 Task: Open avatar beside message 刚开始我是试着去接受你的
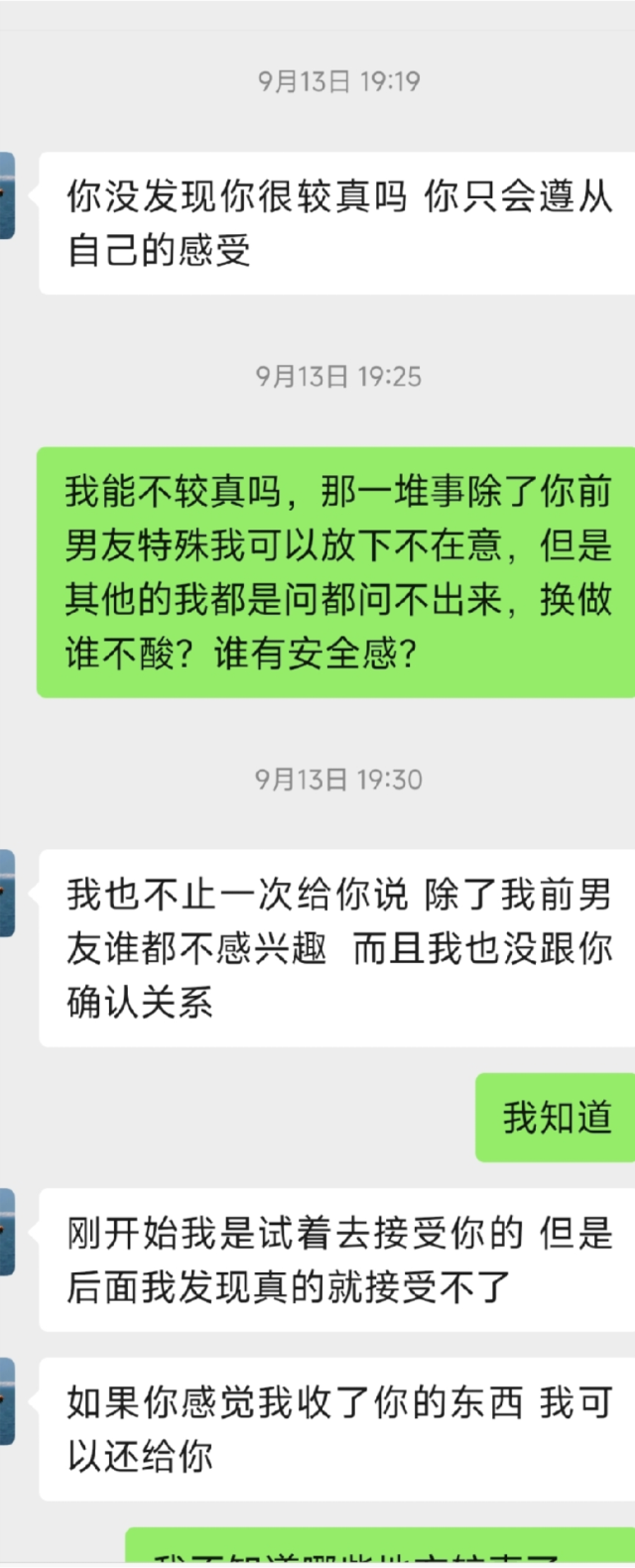(6, 1231)
